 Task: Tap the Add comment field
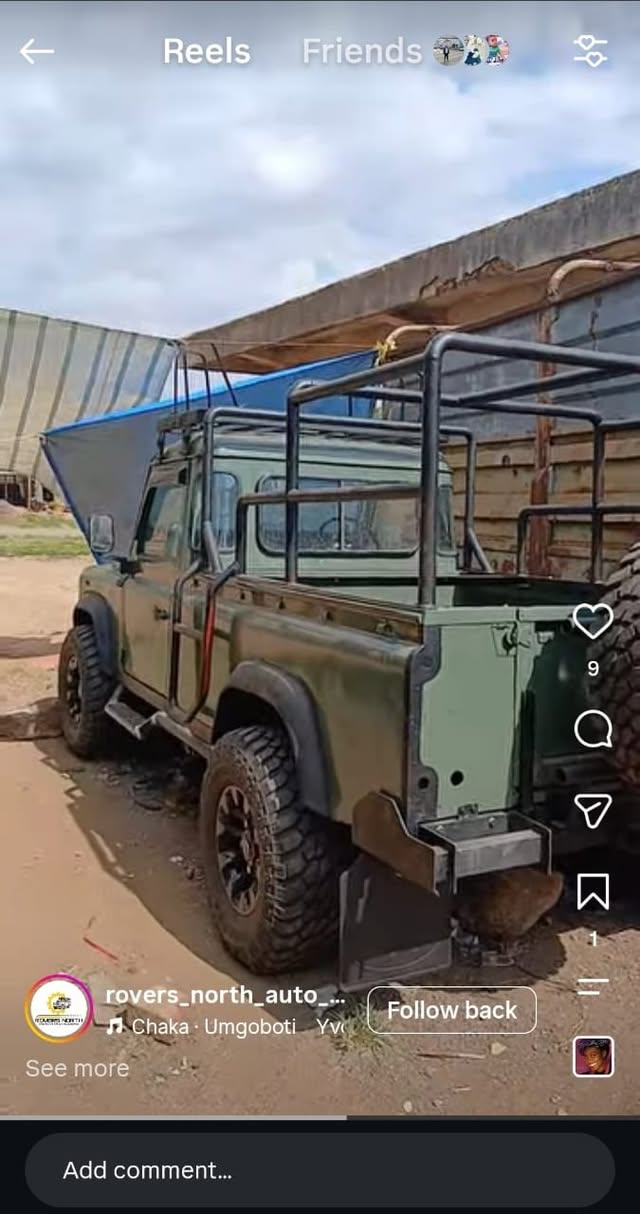tap(320, 1170)
